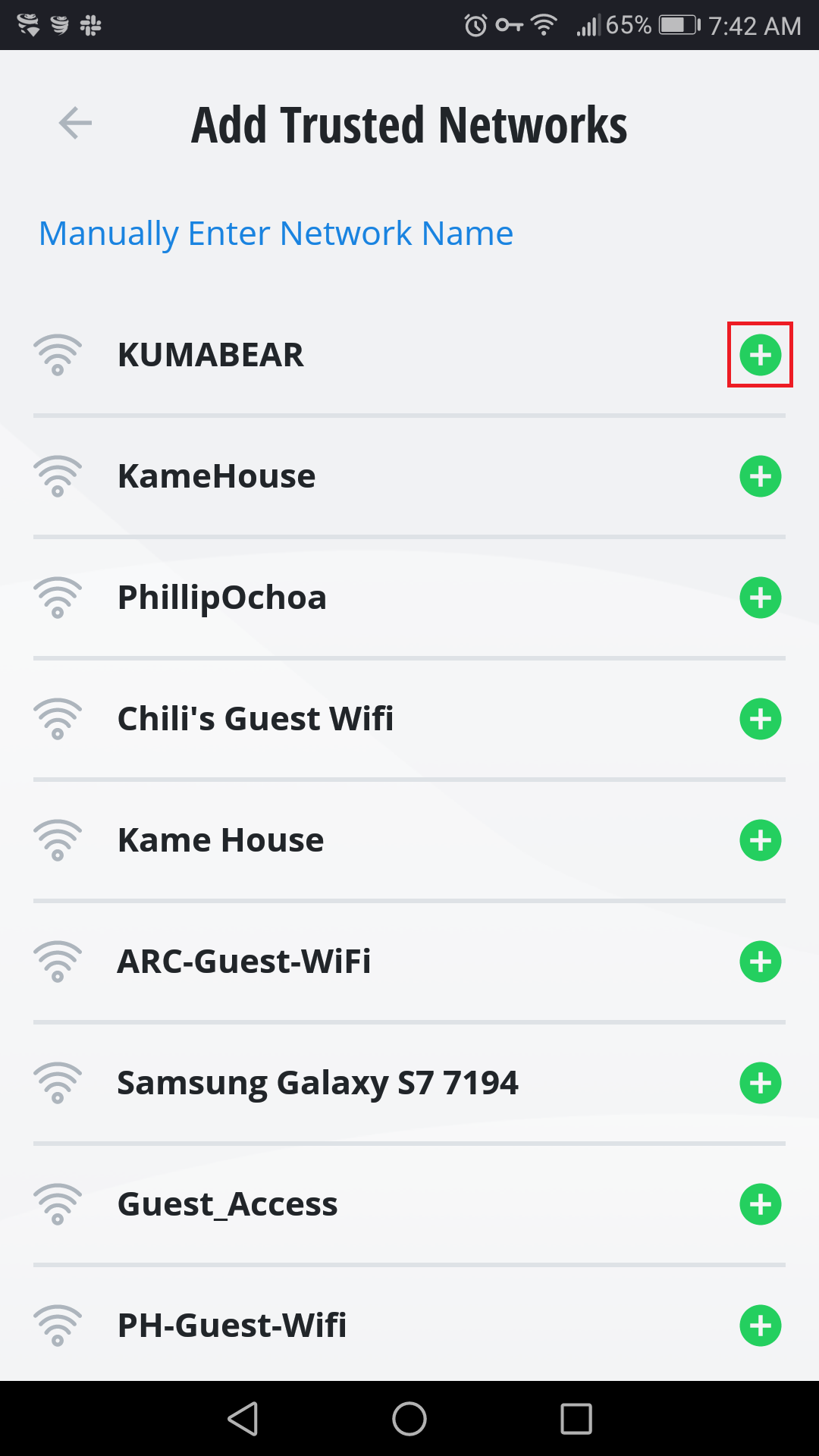This screenshot has width=819, height=1456.
Task: Add Samsung Galaxy S7 7194 network
Action: point(760,1083)
